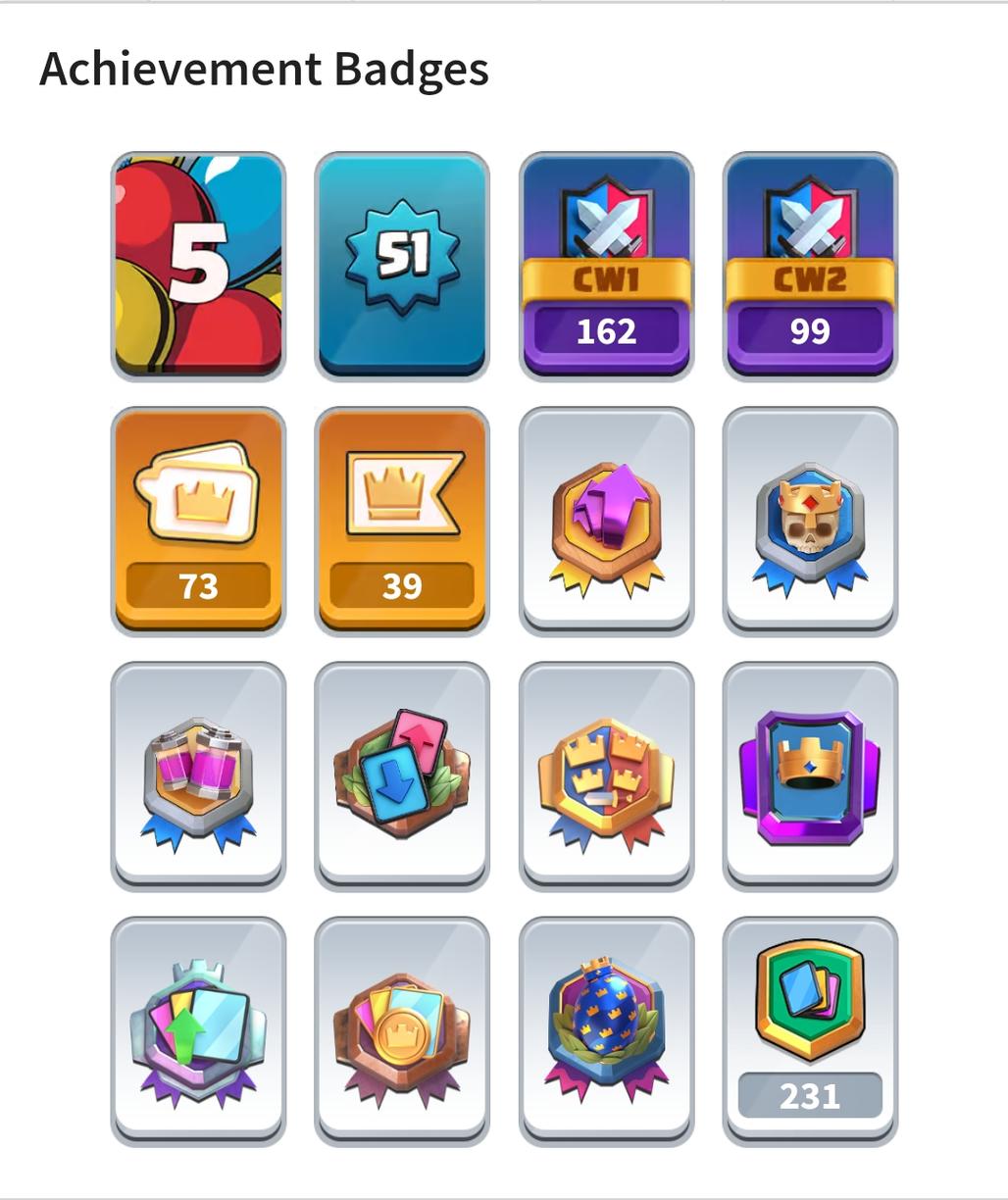1008x1200 pixels.
Task: Open the balloon badge showing 5
Action: pyautogui.click(x=198, y=266)
